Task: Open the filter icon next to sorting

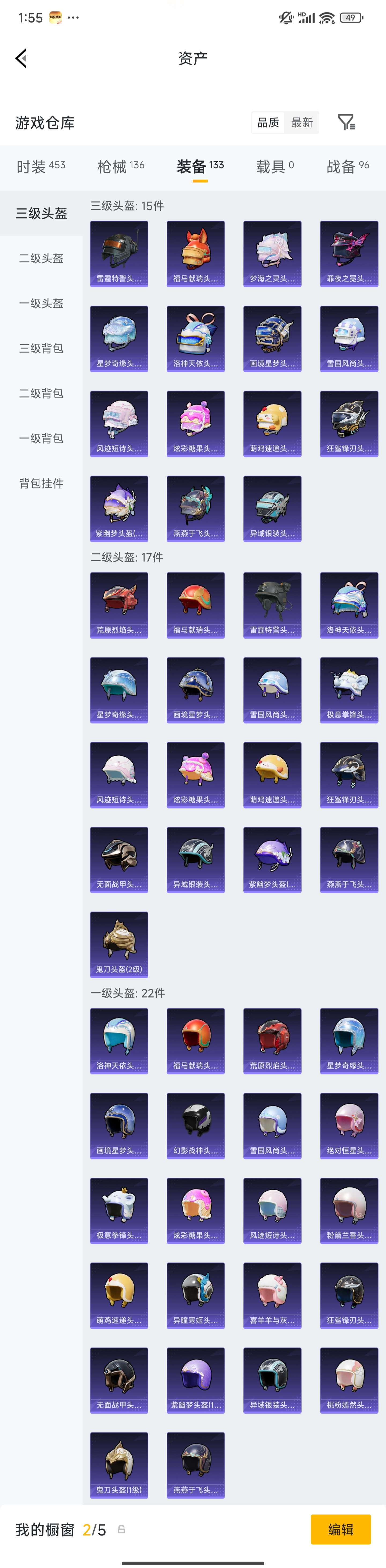Action: click(346, 122)
